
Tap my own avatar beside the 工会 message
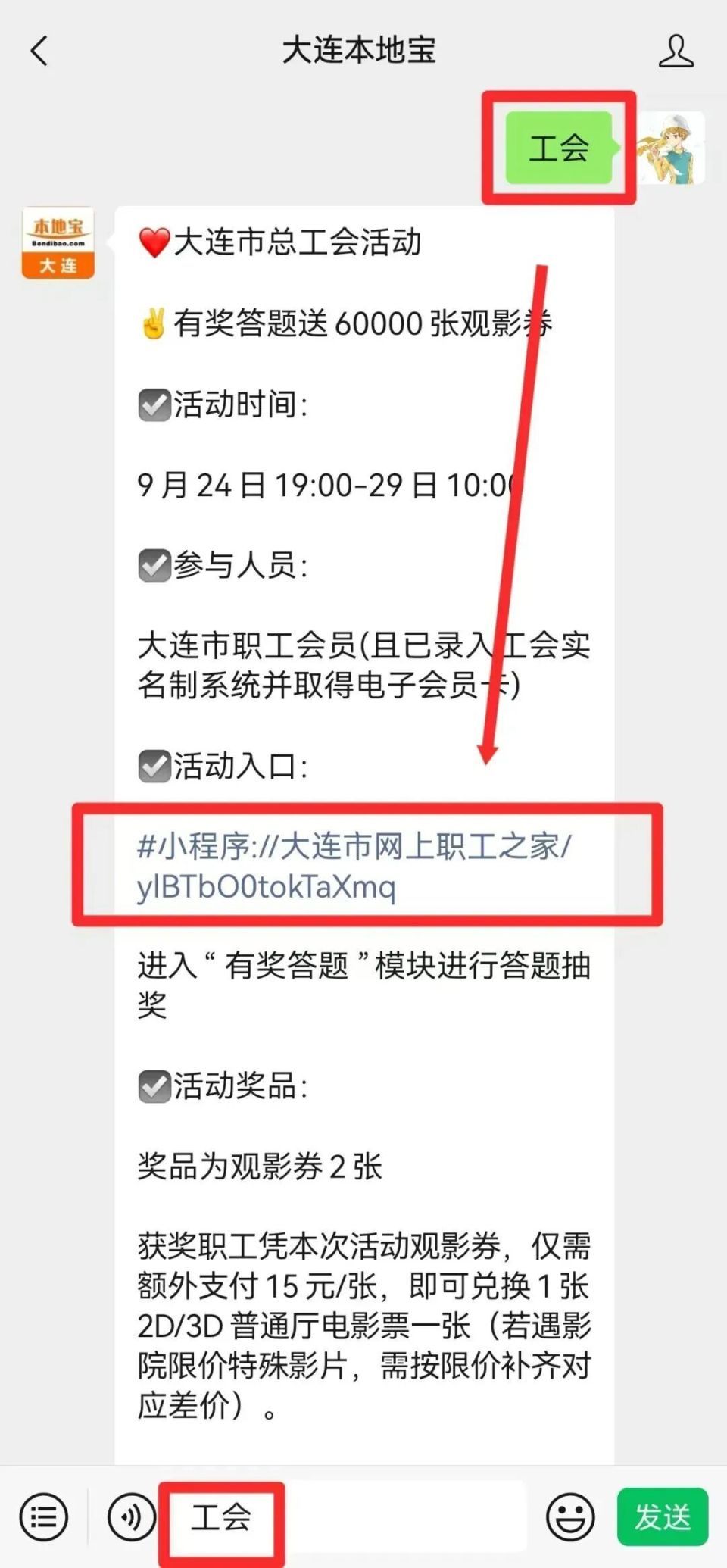click(671, 148)
